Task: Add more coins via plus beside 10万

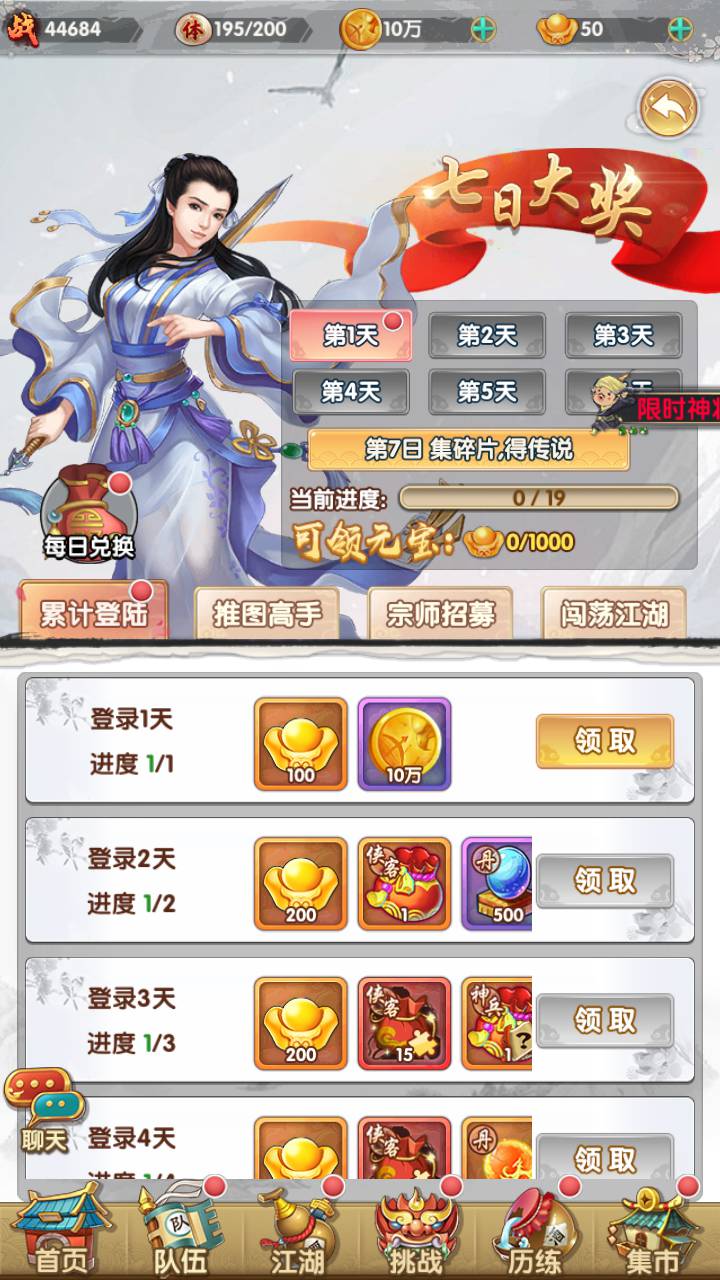Action: pos(483,29)
